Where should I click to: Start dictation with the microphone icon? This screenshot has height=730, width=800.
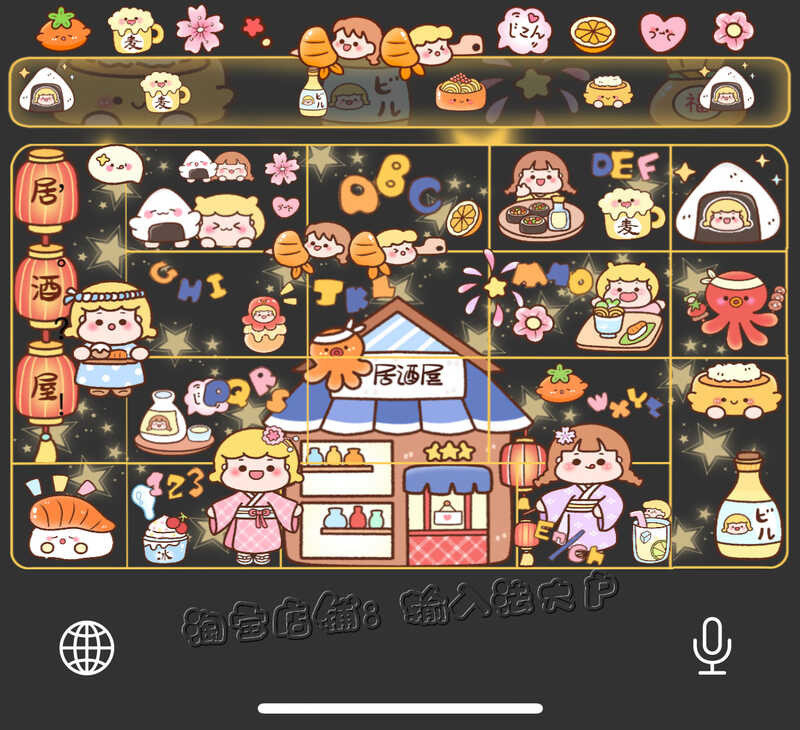click(711, 646)
